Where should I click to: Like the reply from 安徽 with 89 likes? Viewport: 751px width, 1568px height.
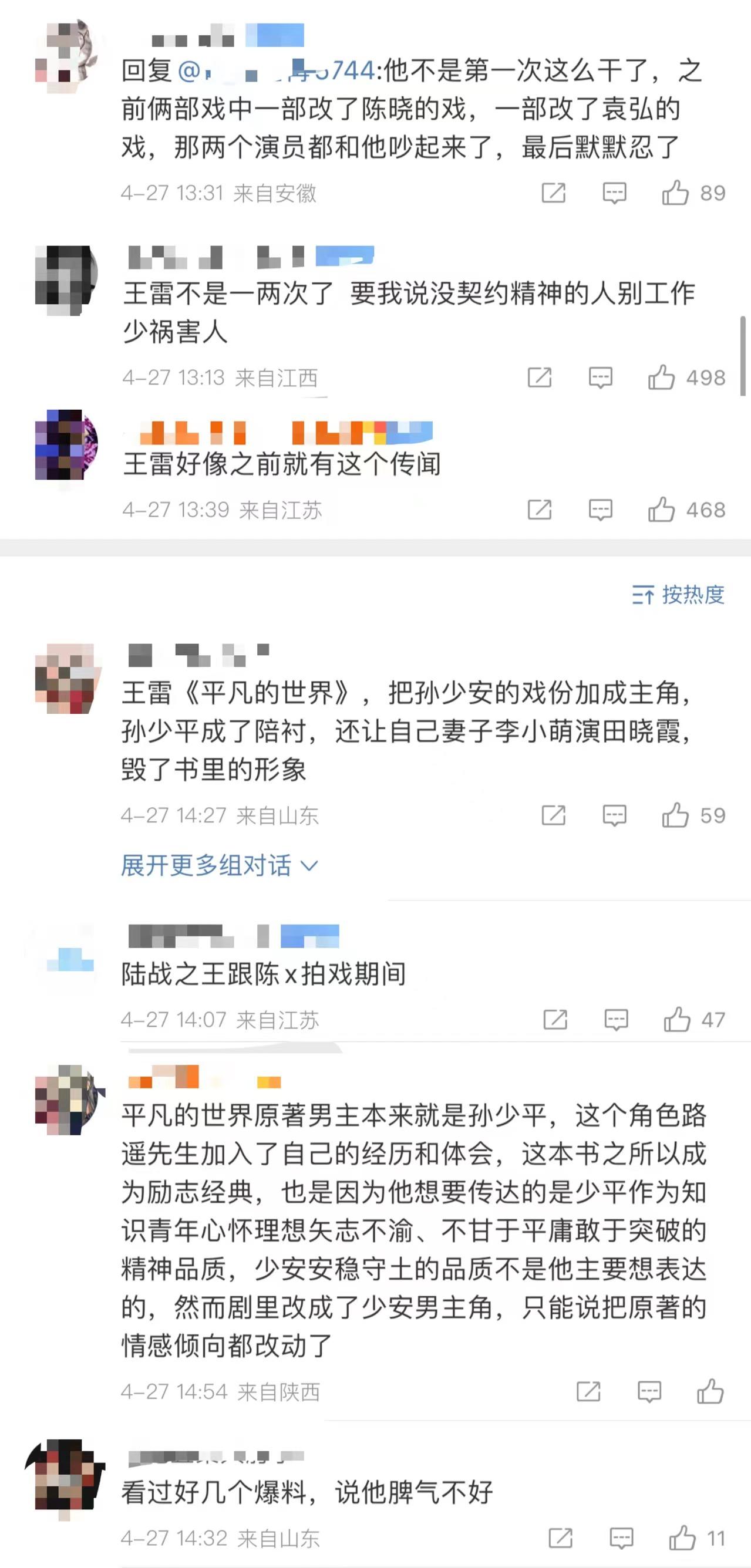click(675, 193)
